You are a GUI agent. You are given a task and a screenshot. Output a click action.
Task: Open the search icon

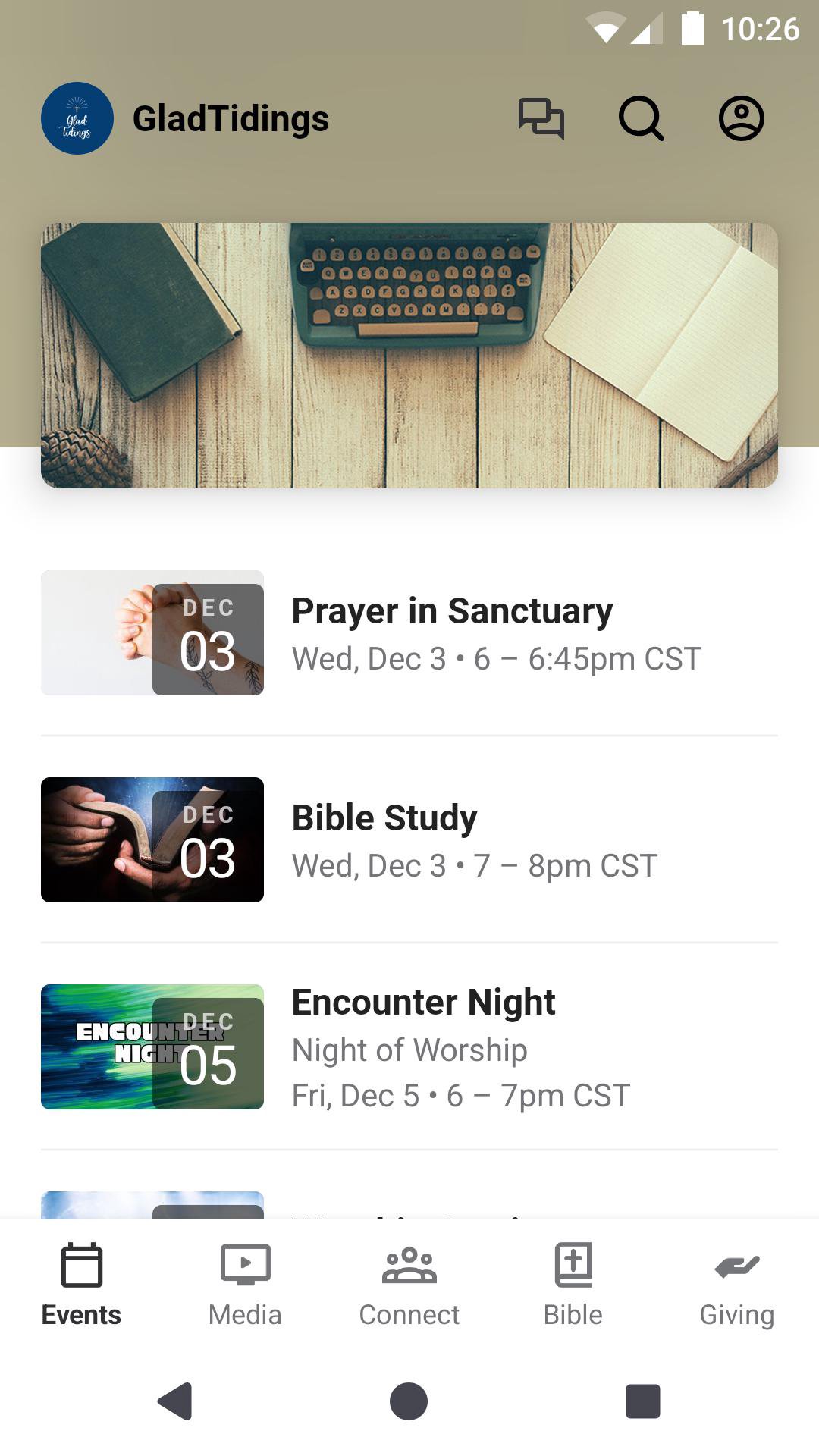(641, 118)
